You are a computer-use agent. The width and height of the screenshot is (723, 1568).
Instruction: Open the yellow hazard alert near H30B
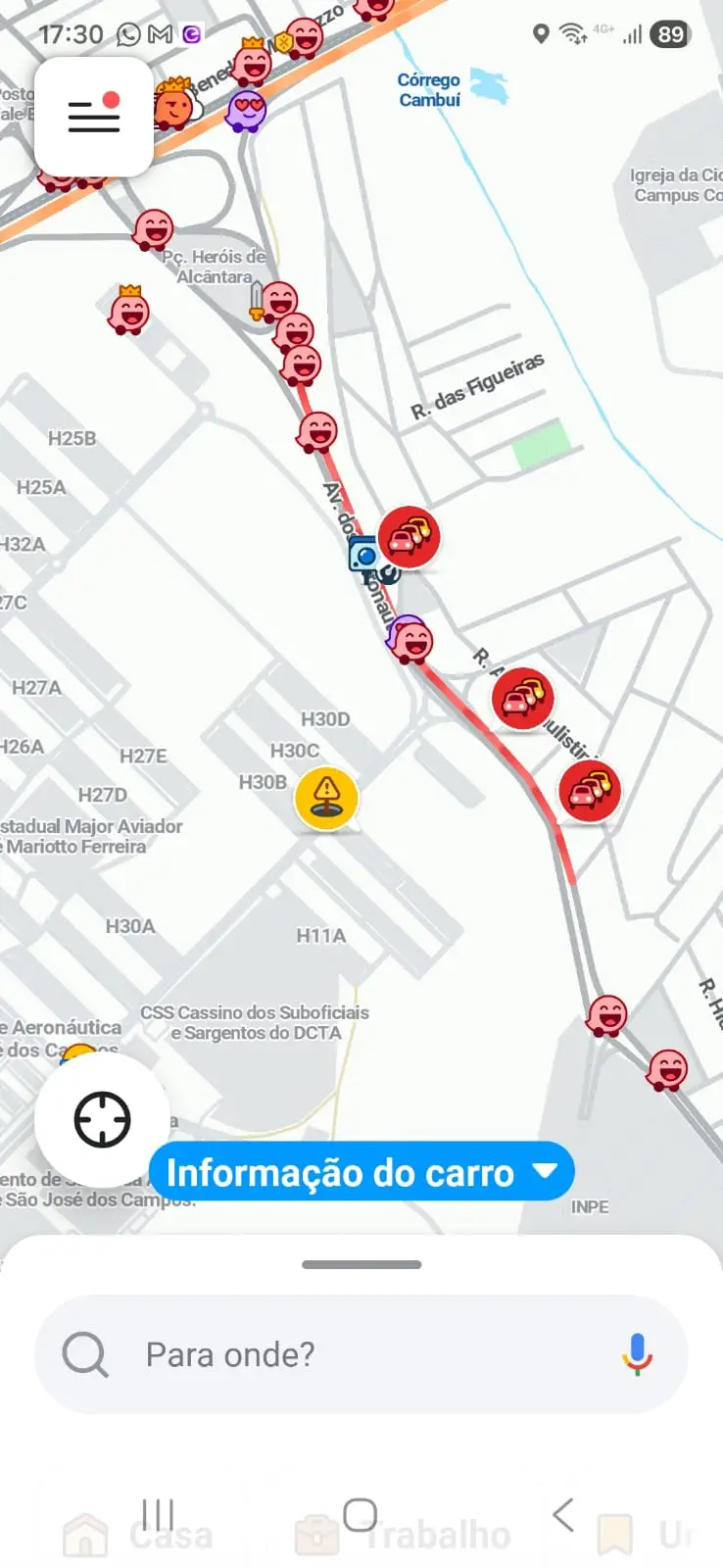coord(327,798)
